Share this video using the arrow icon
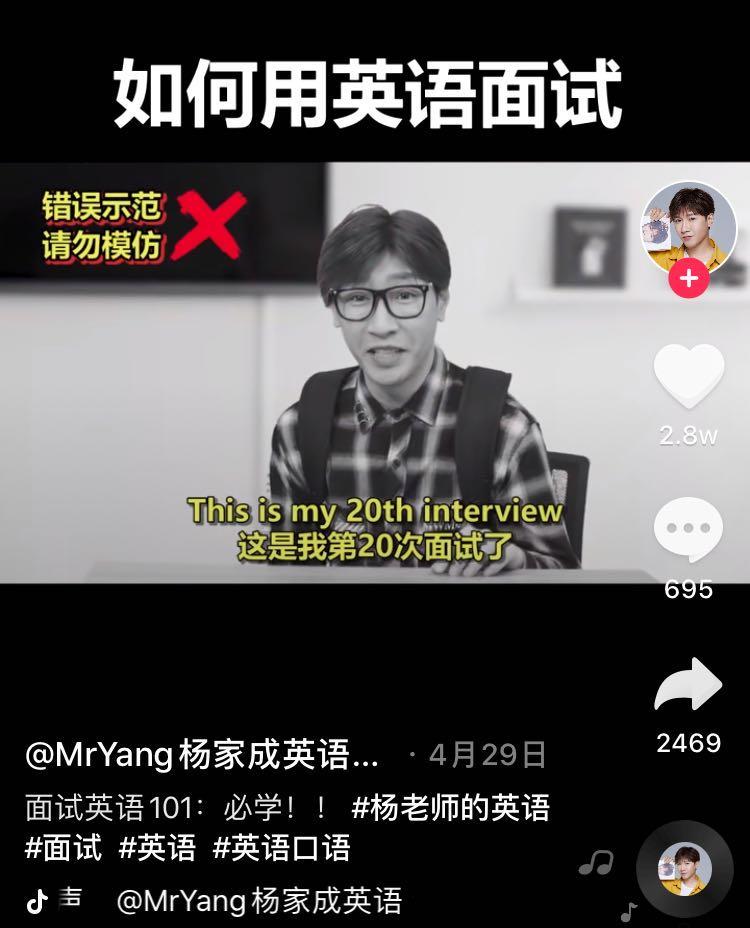This screenshot has width=750, height=928. coord(688,685)
